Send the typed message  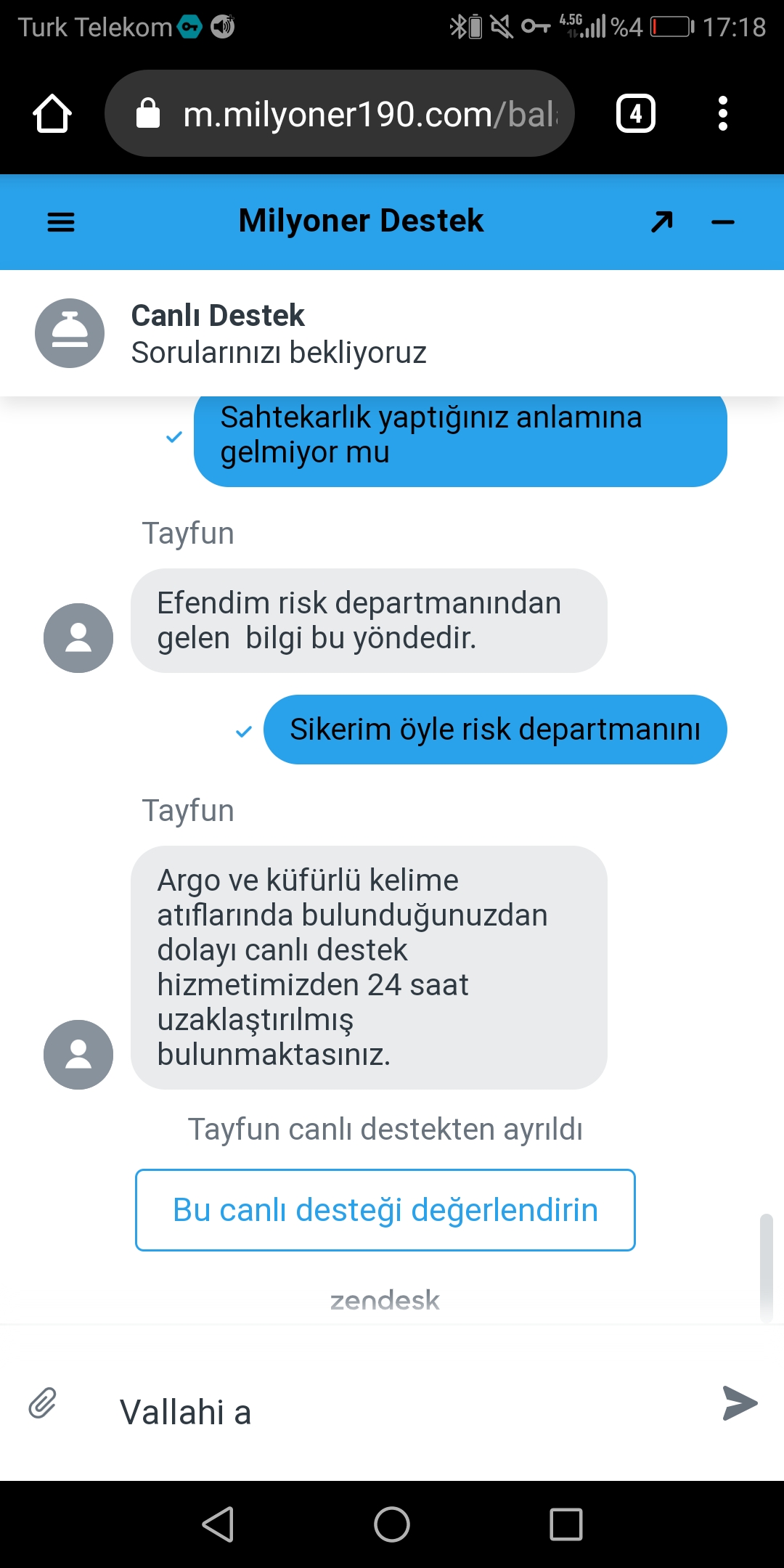[740, 1403]
